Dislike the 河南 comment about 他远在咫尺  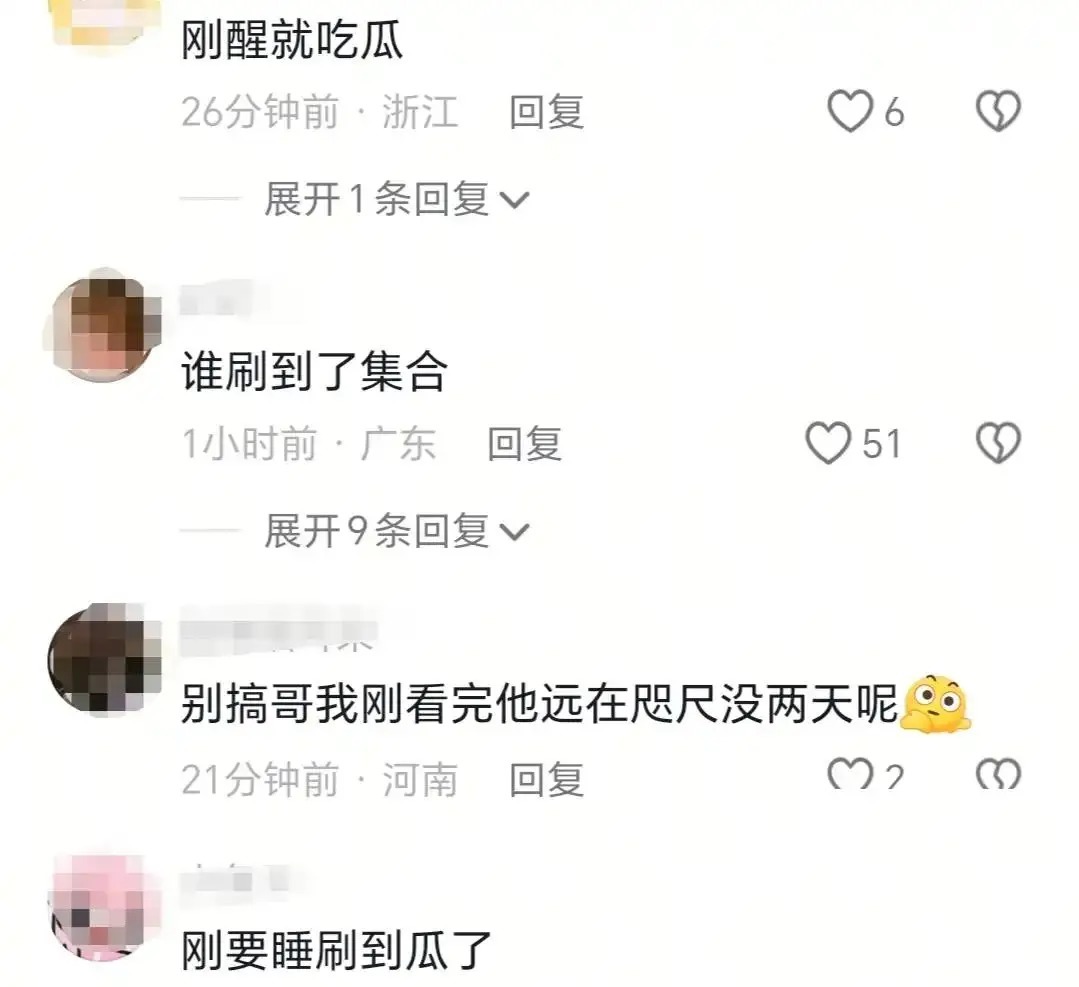click(x=997, y=776)
